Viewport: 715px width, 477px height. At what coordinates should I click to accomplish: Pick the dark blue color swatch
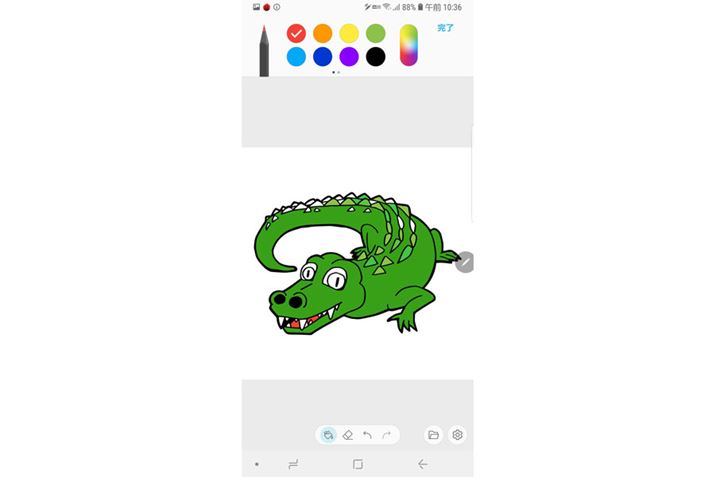[x=322, y=57]
